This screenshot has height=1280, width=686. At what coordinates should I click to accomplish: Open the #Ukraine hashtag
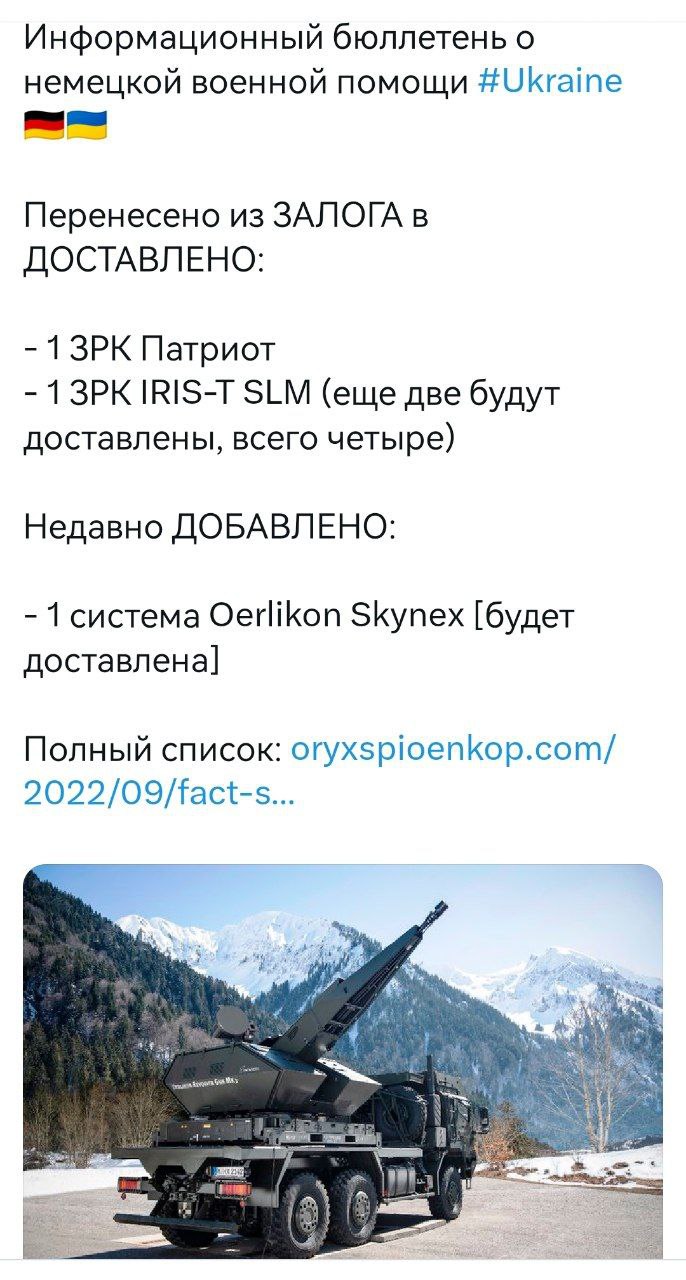(x=549, y=82)
